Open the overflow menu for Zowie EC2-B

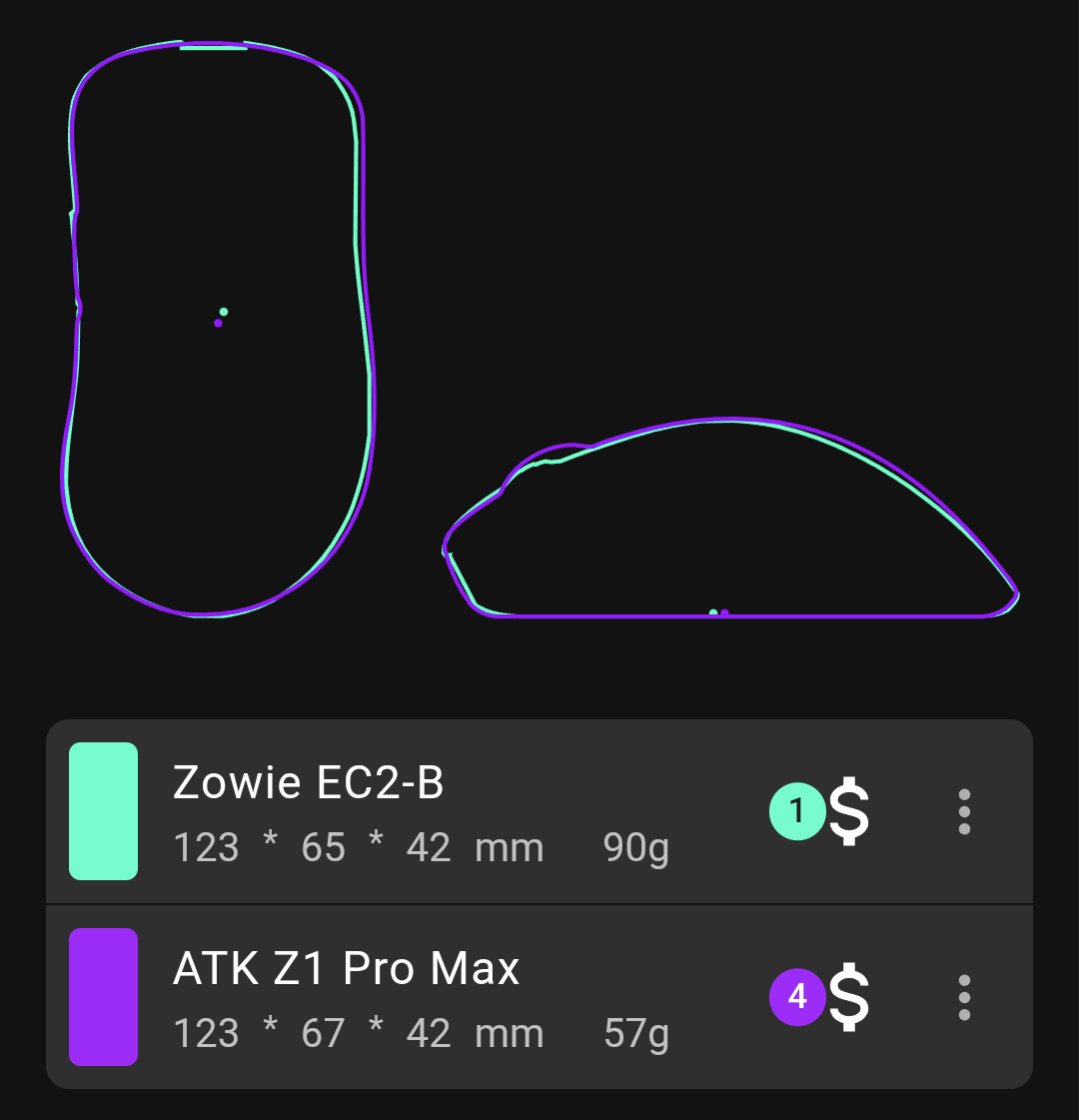[964, 812]
